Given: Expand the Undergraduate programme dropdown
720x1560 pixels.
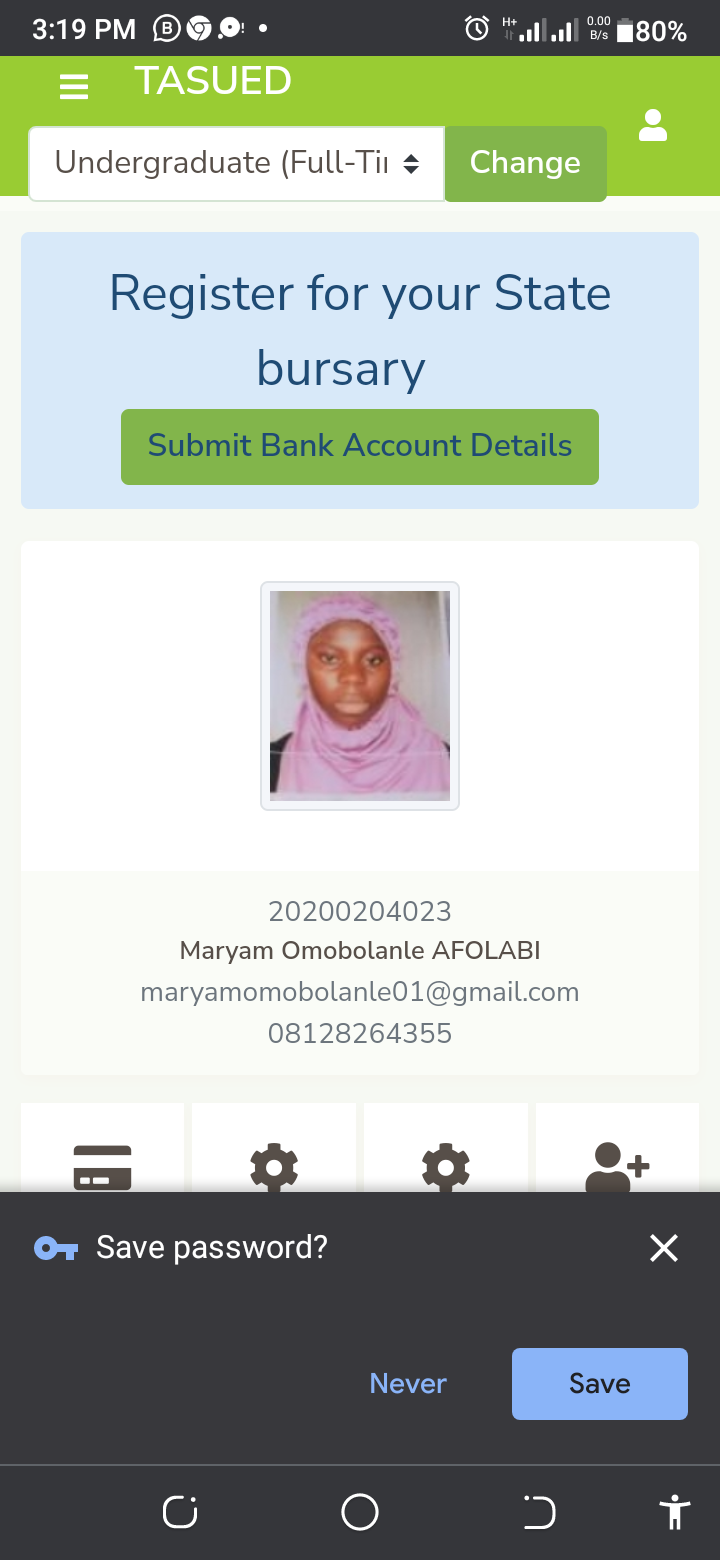Looking at the screenshot, I should (237, 163).
